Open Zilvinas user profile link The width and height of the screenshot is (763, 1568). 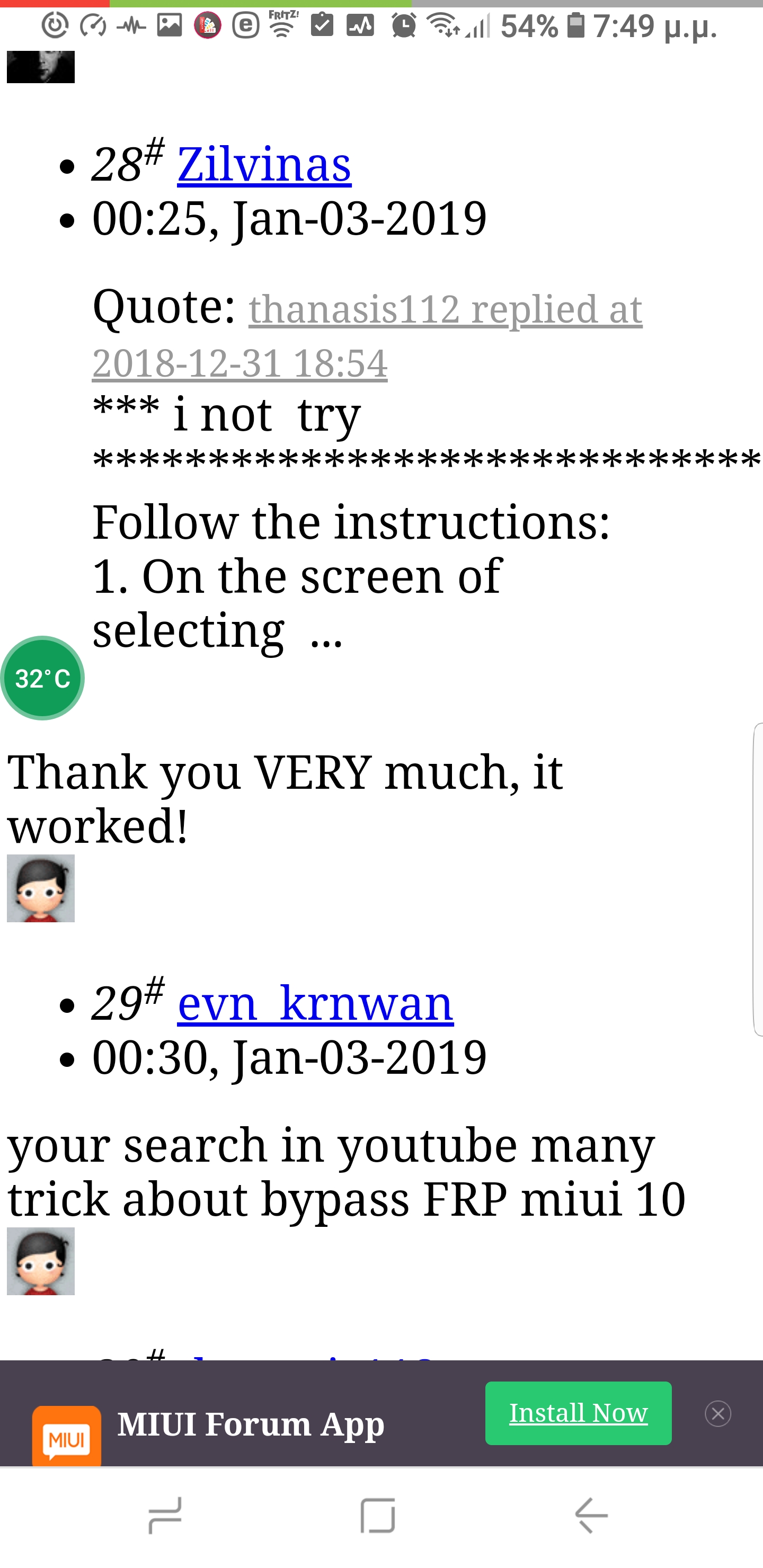264,164
